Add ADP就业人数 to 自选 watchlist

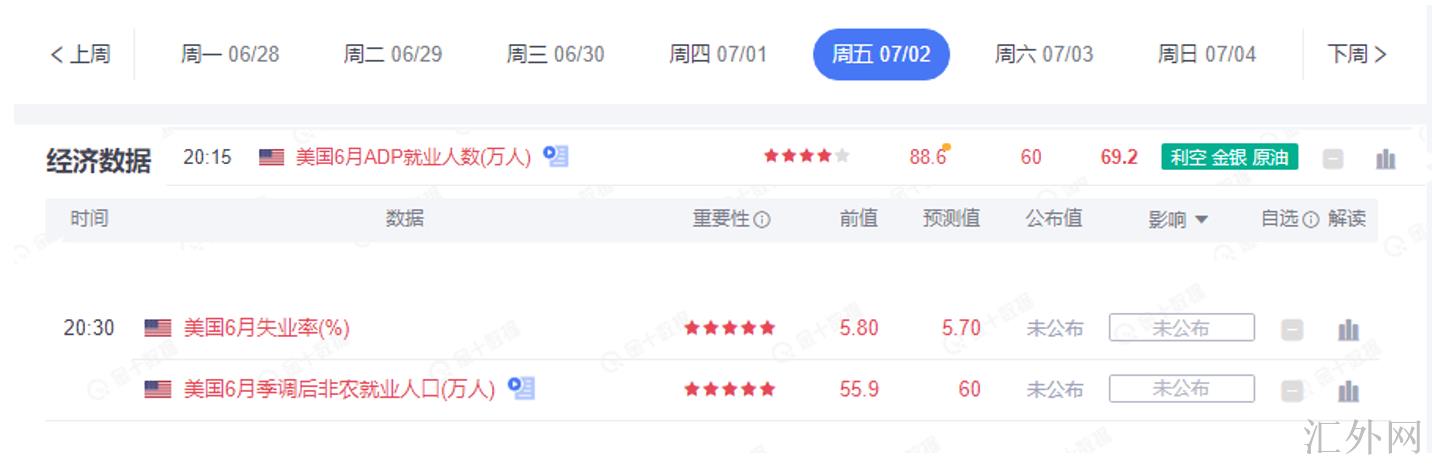[1332, 158]
